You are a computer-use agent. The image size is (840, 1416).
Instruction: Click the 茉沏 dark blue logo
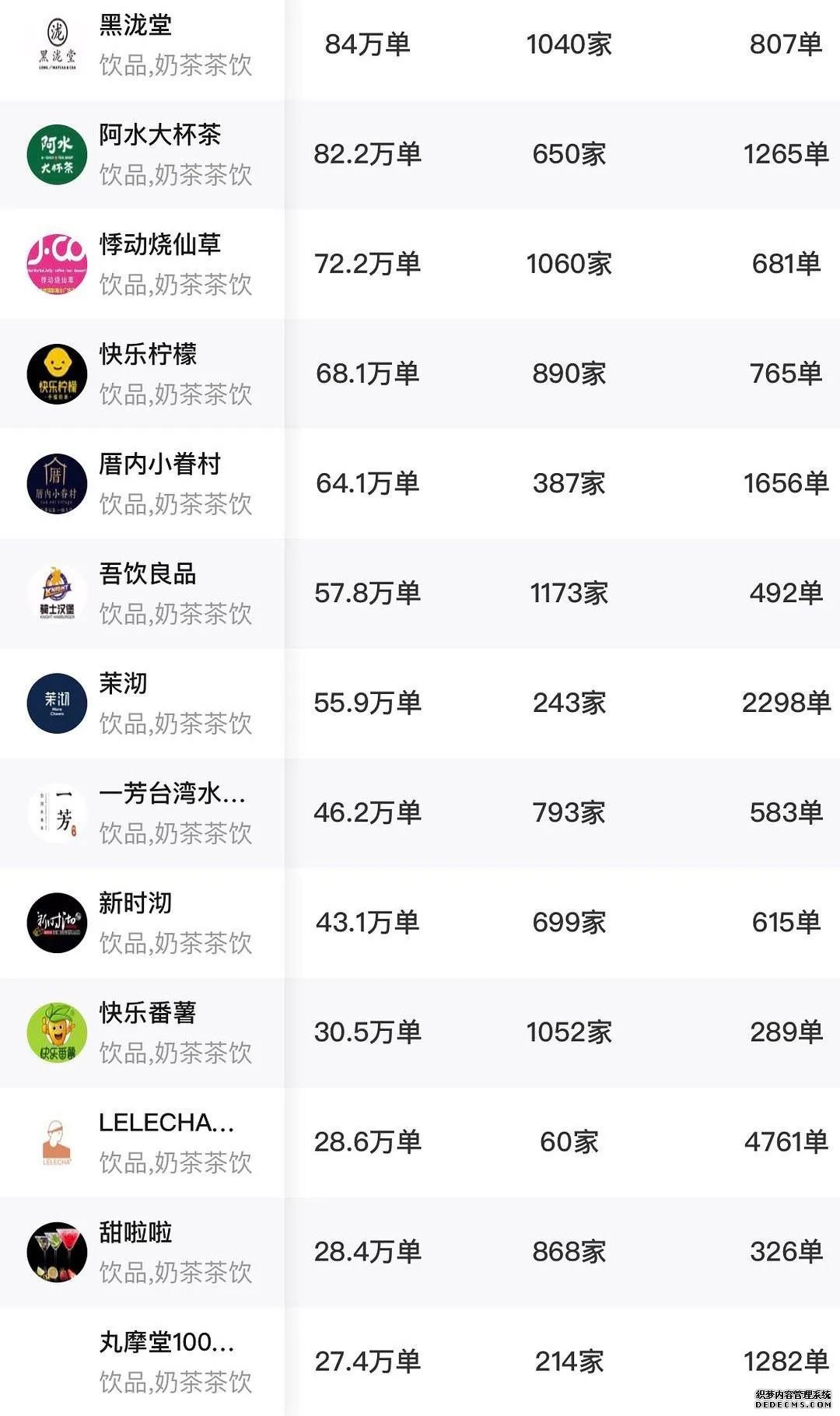click(x=56, y=702)
